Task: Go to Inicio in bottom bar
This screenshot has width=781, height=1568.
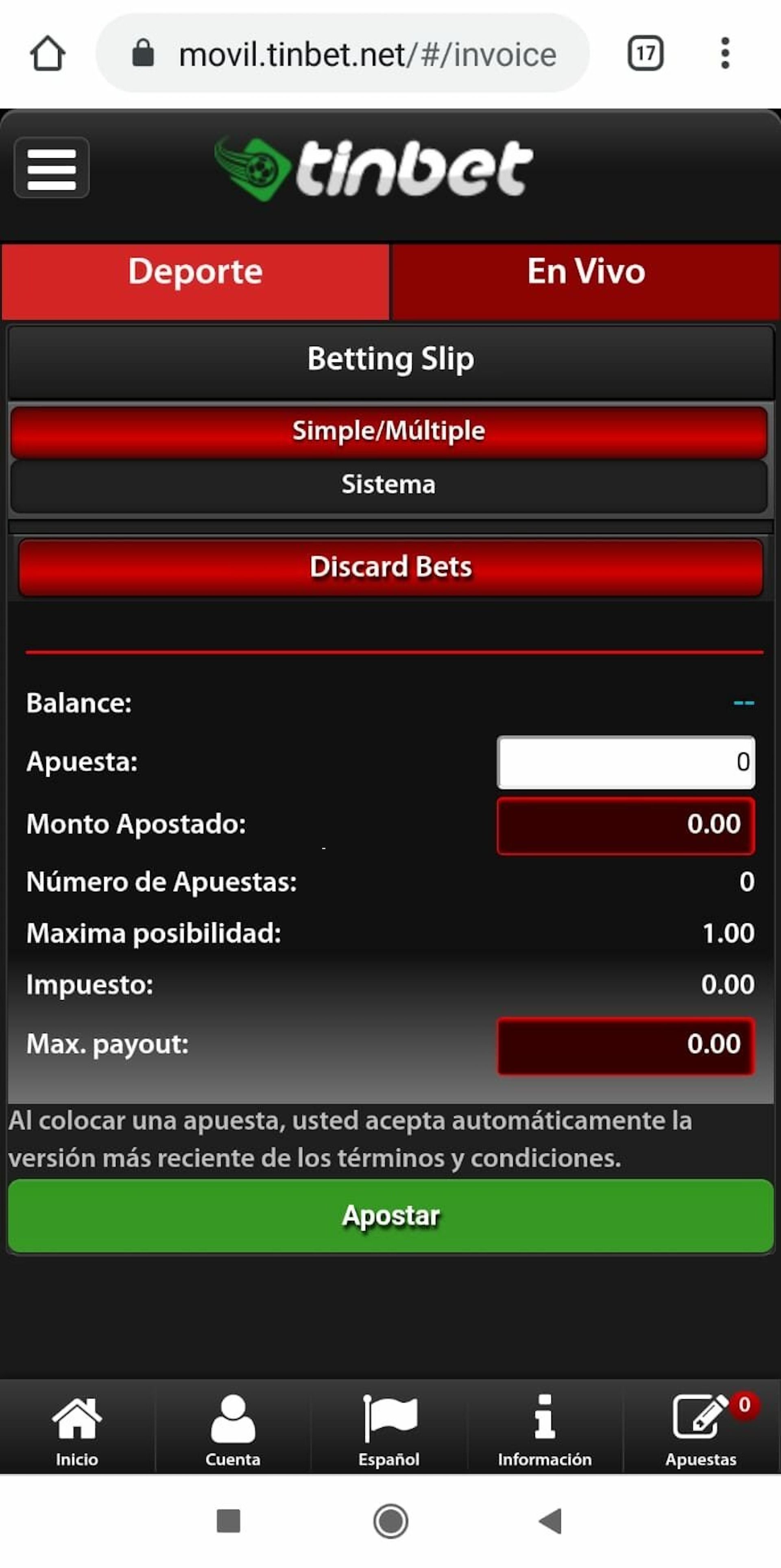Action: coord(77,1430)
